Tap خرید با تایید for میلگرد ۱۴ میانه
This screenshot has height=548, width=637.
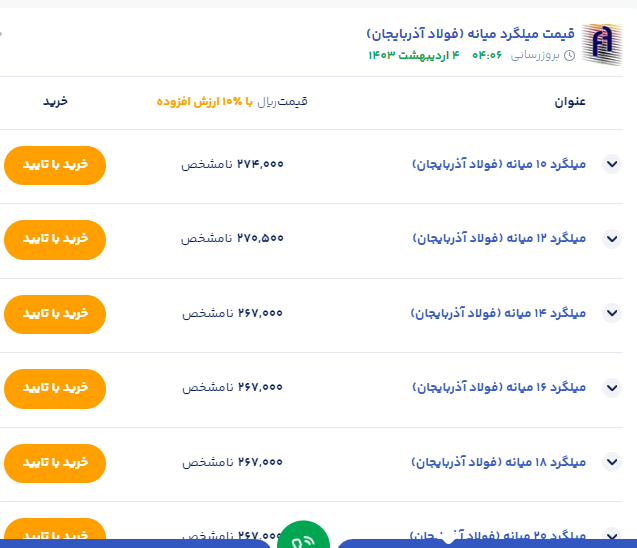55,314
